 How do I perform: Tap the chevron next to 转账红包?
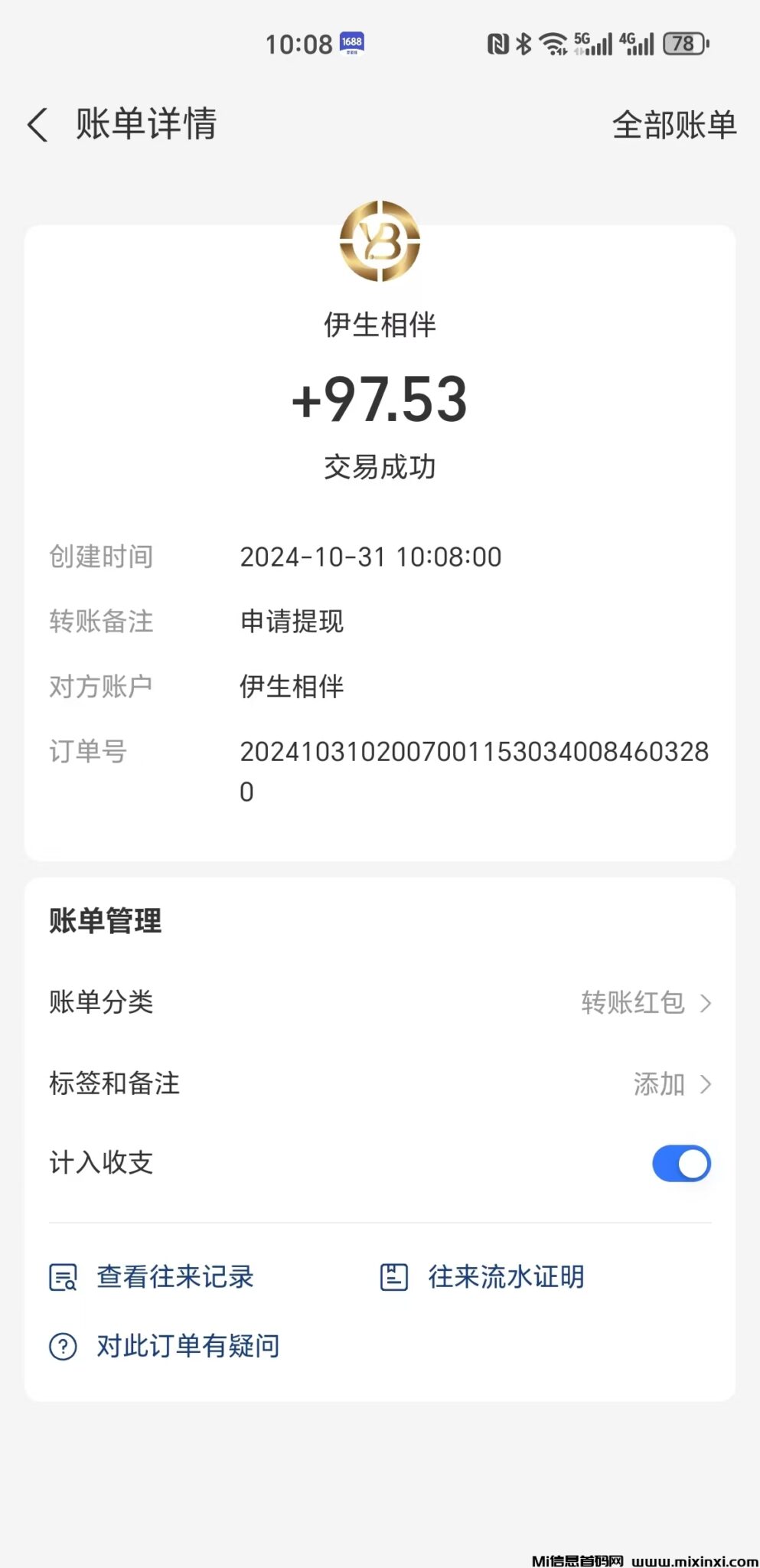pos(706,1003)
